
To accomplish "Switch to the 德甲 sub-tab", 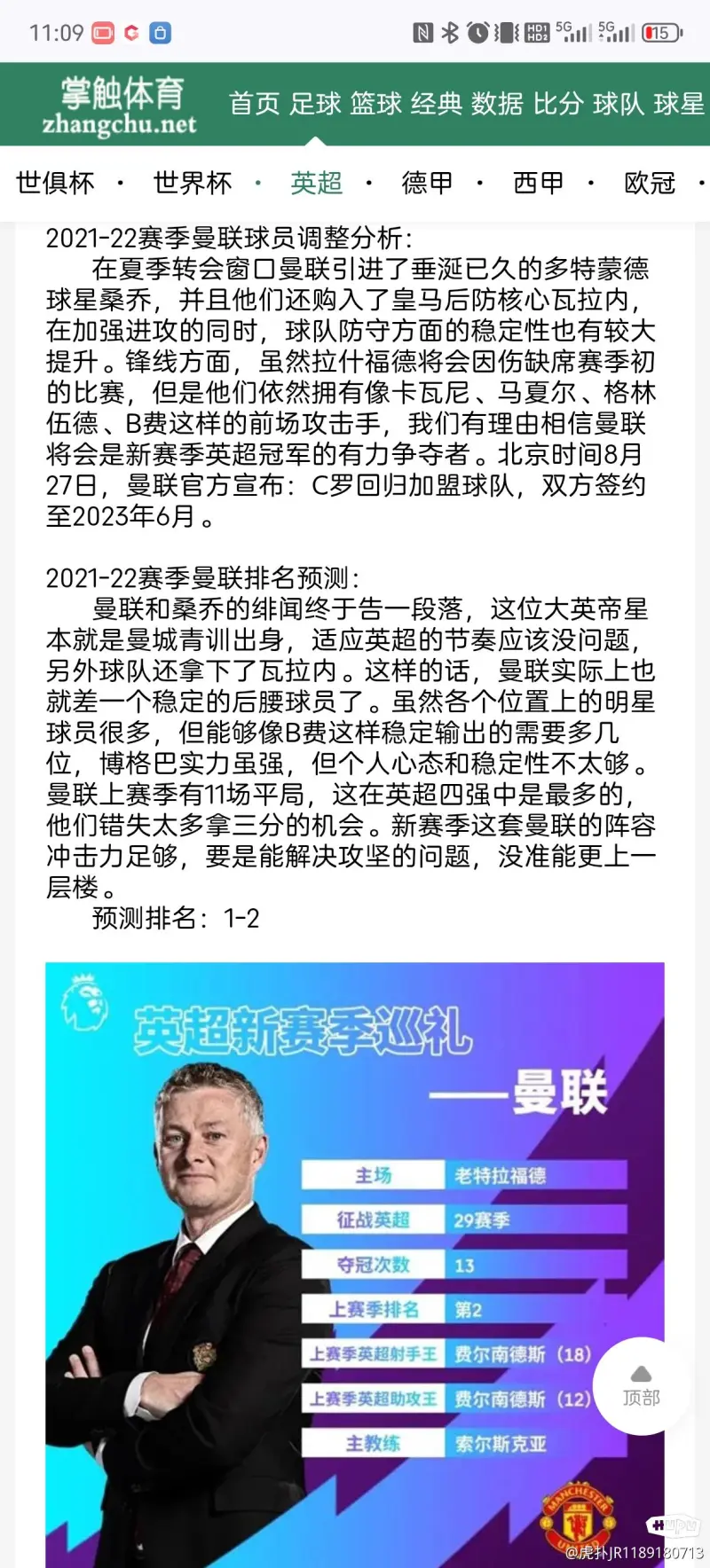I will coord(427,183).
